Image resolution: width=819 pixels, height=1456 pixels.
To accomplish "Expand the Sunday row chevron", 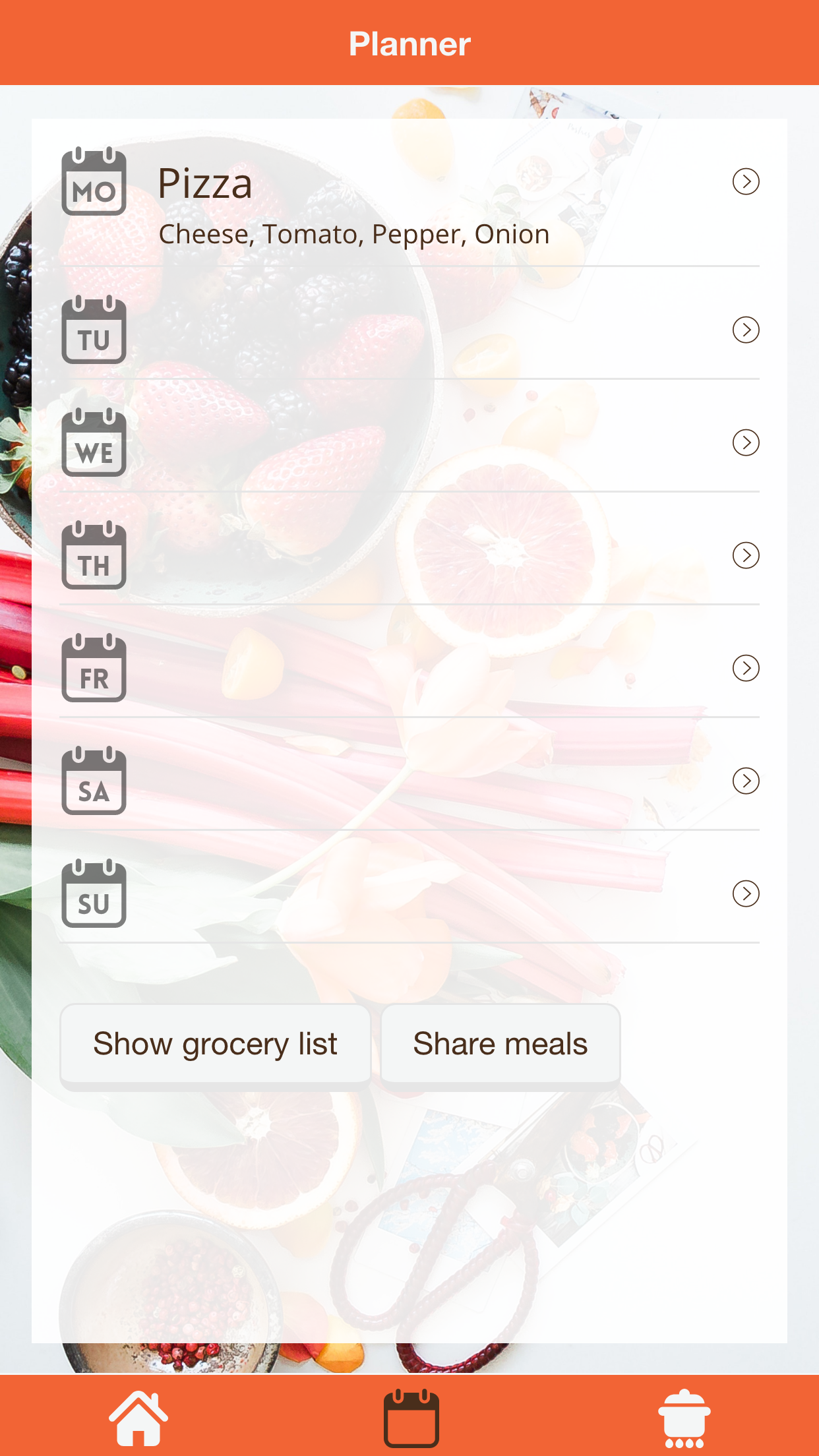I will coord(745,894).
